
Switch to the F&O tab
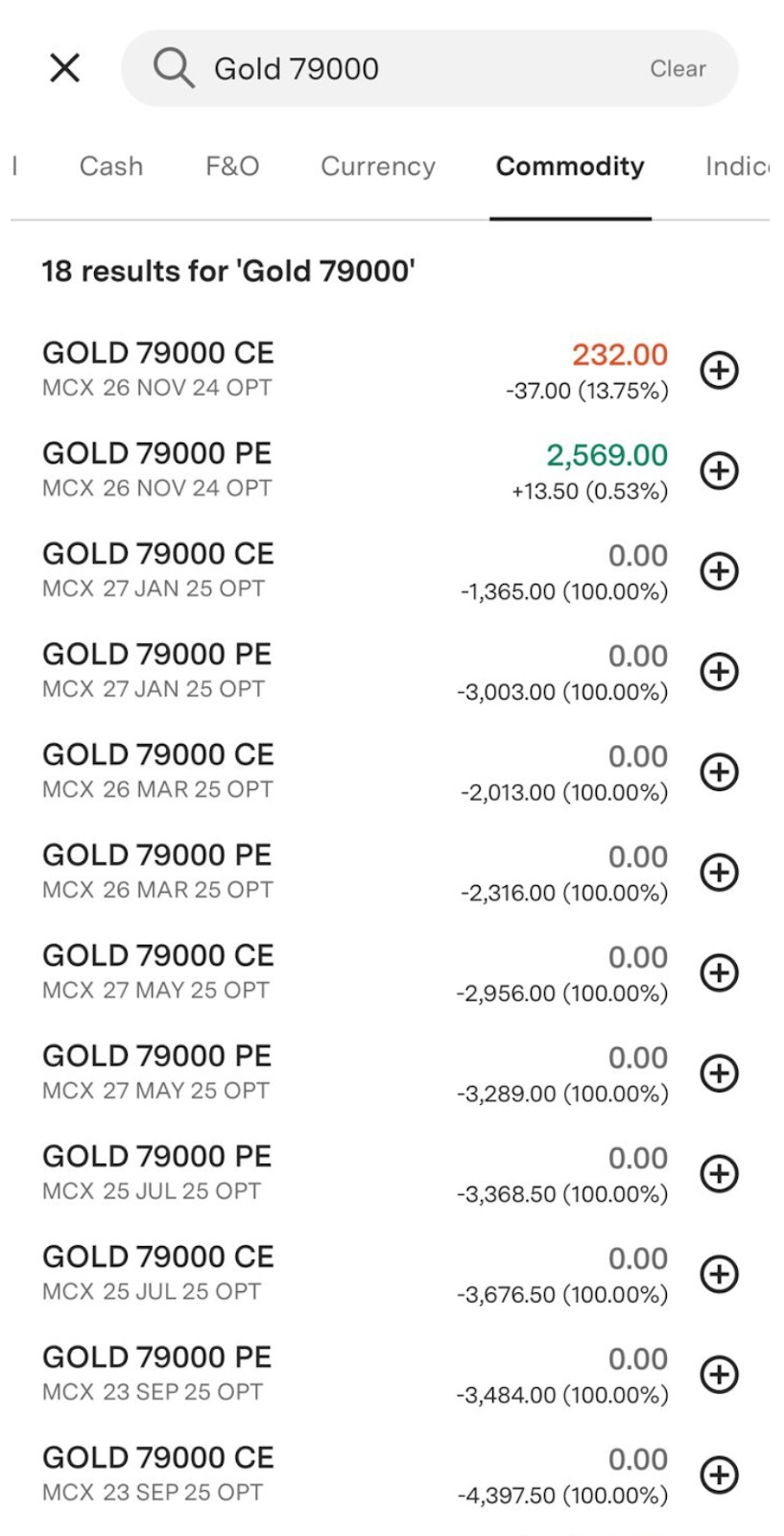[x=232, y=166]
